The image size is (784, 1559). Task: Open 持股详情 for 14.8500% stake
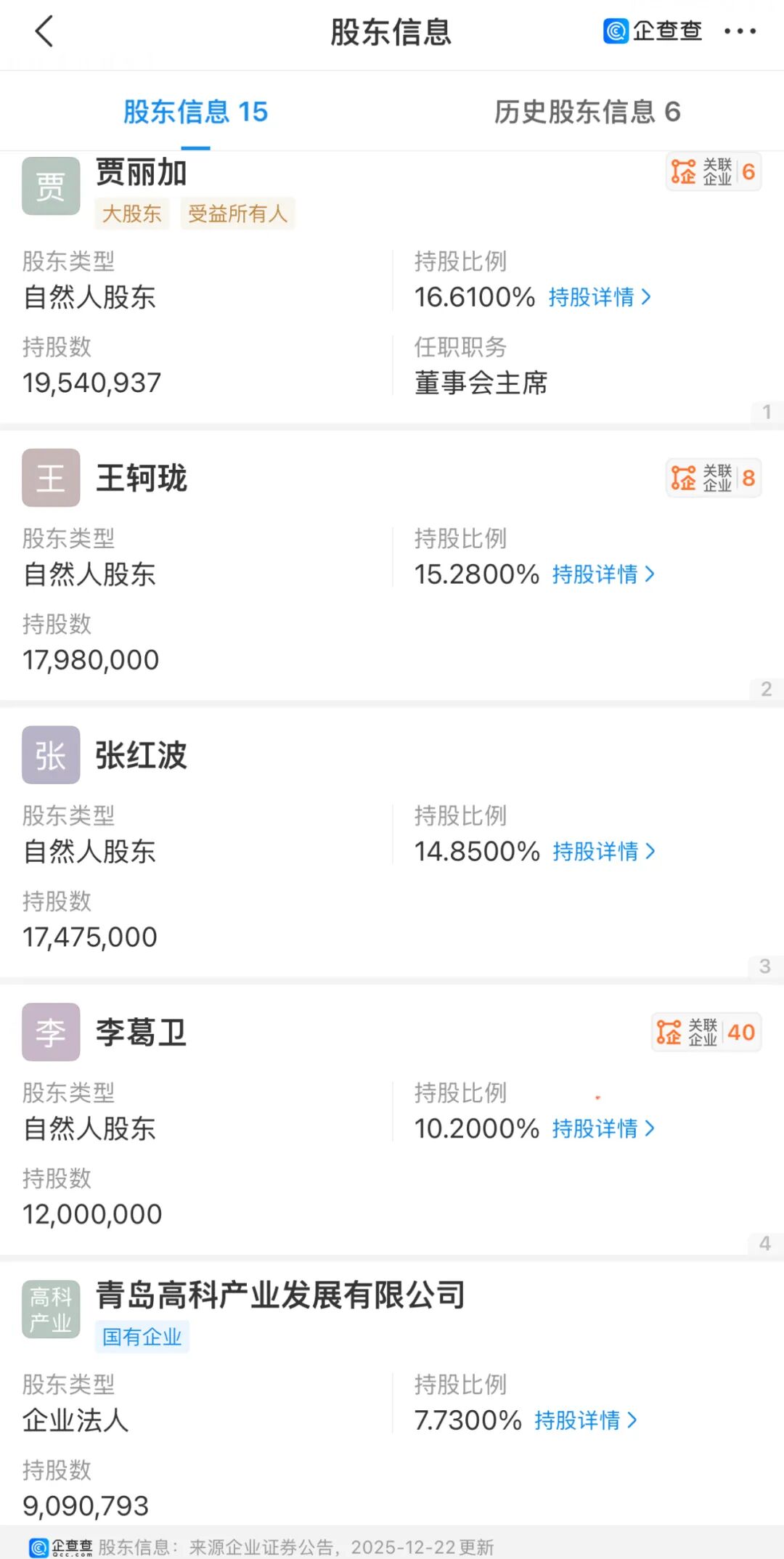(x=604, y=851)
